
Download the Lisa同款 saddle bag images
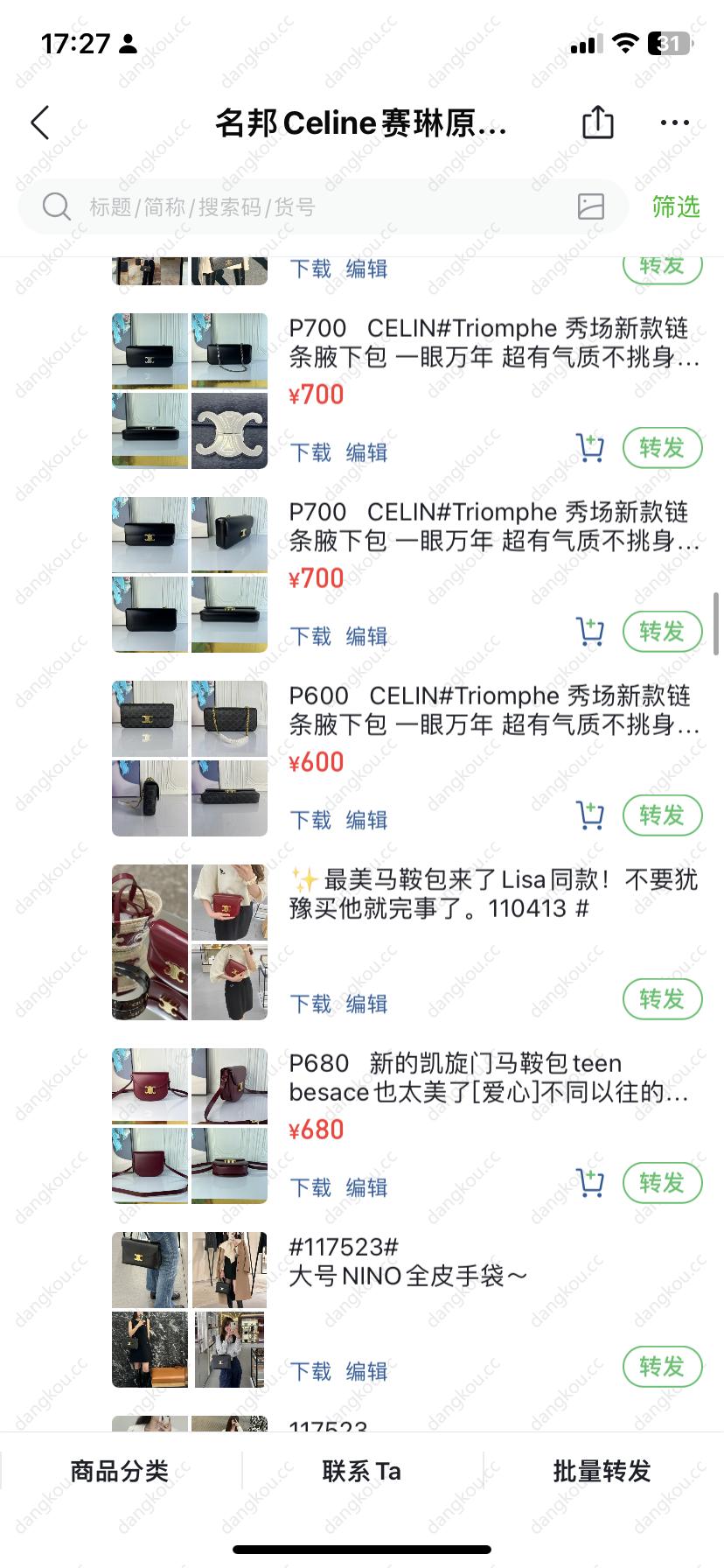[310, 1004]
